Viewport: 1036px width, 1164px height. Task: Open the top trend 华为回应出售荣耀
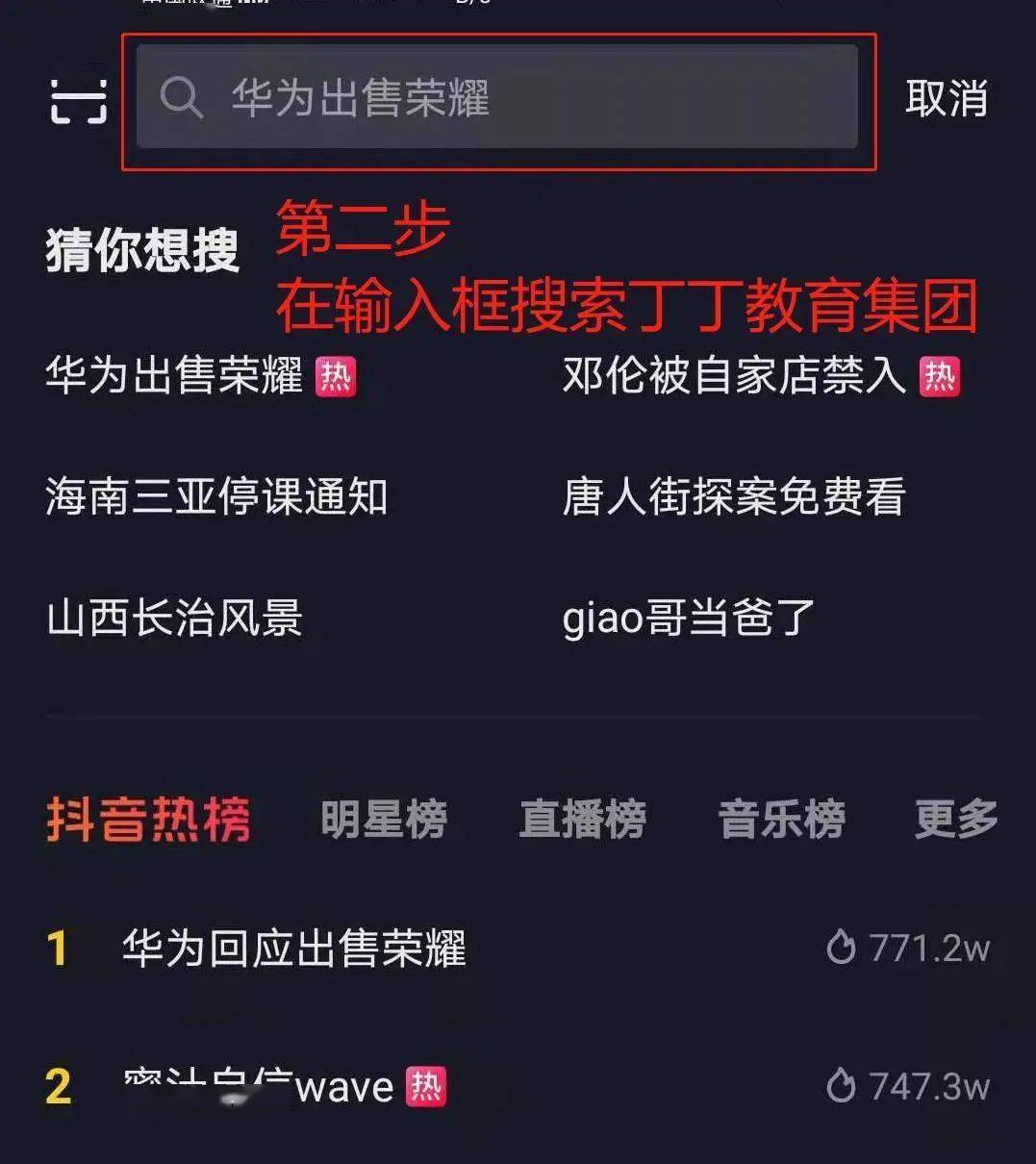pyautogui.click(x=294, y=949)
